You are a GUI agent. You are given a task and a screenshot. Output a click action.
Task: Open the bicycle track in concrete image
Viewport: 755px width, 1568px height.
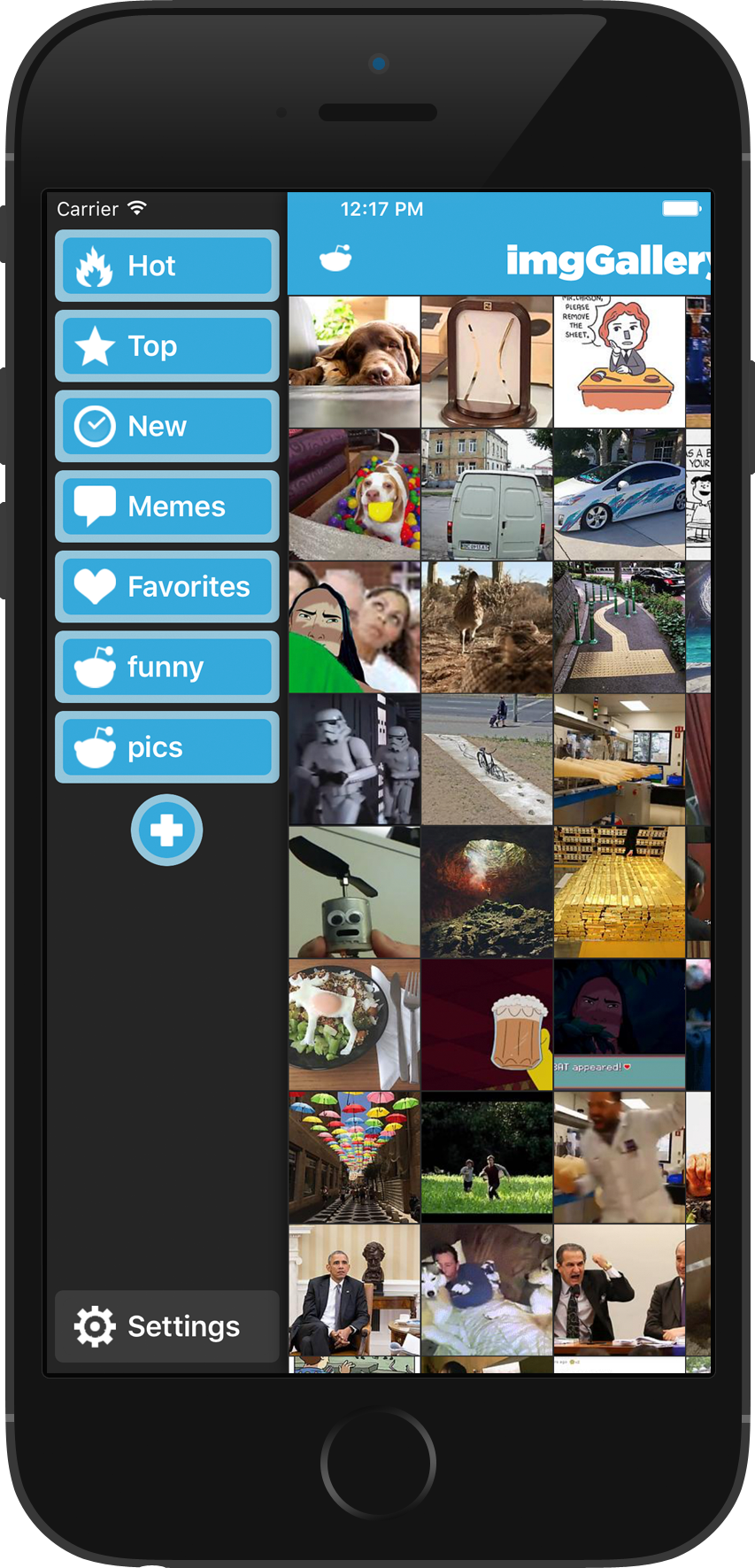click(x=487, y=760)
